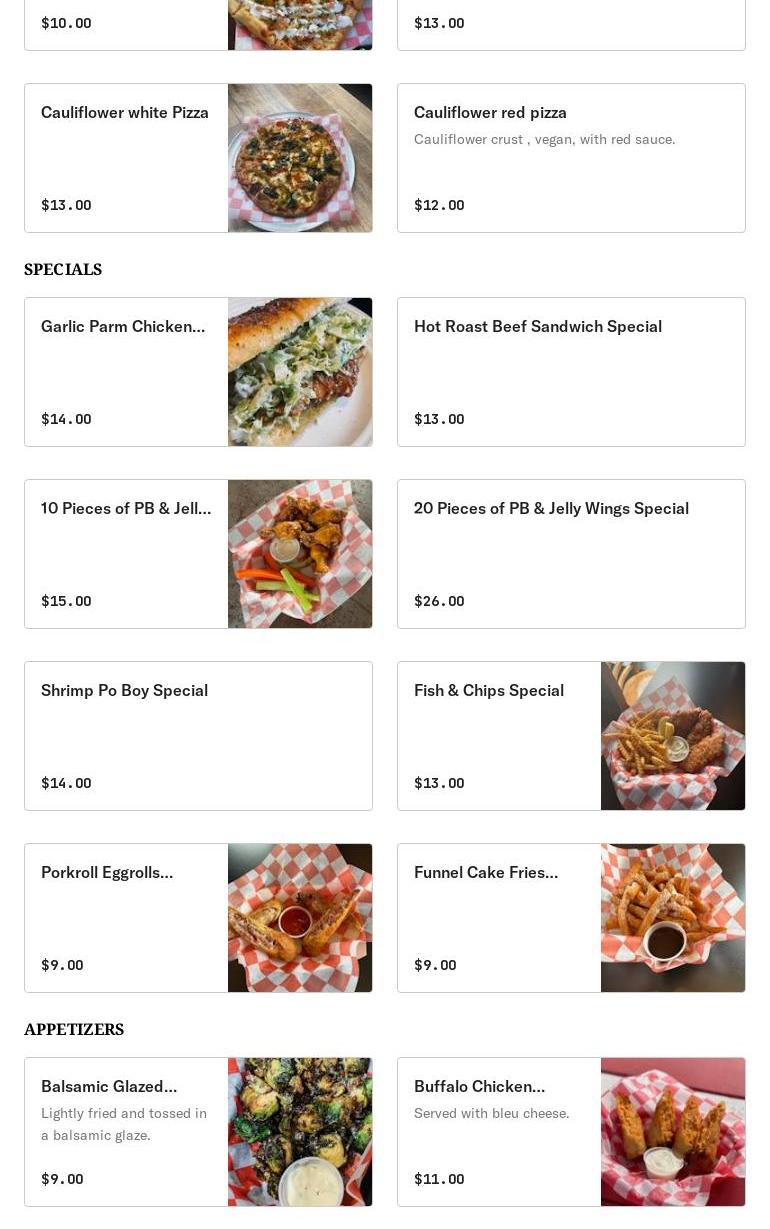Open the Garlic Parm Chicken special

point(198,372)
